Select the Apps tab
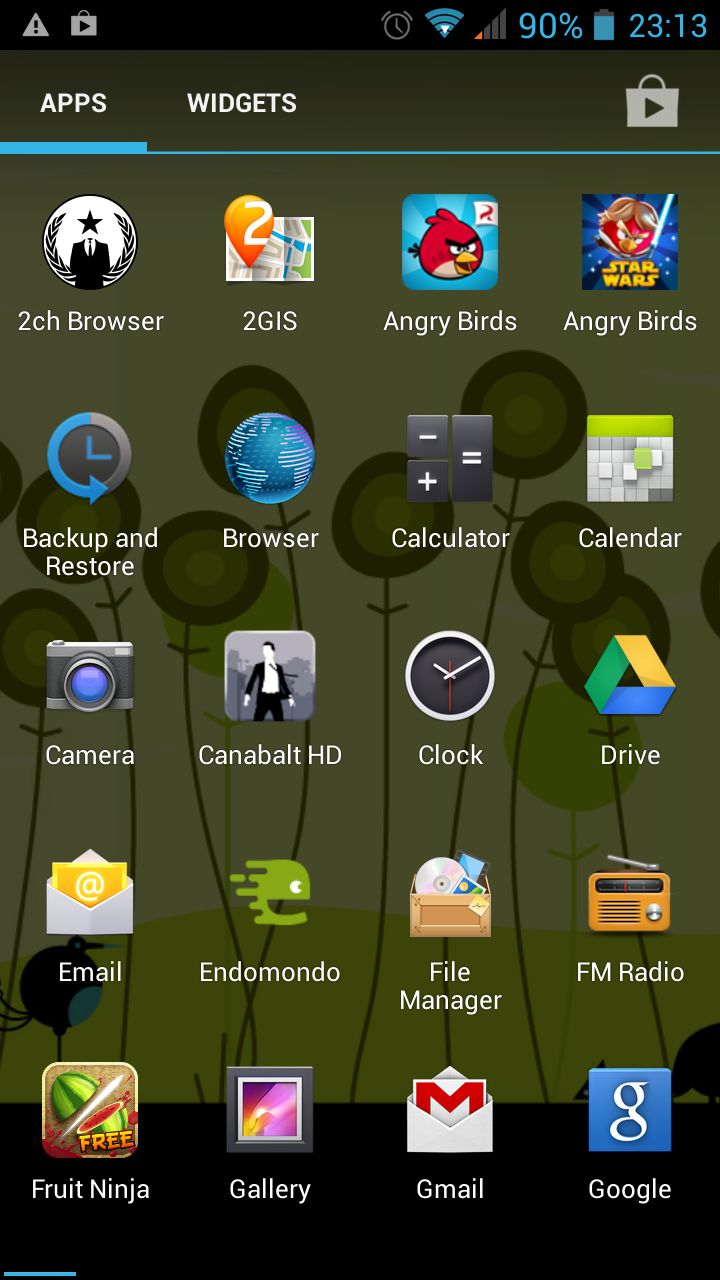The width and height of the screenshot is (720, 1280). coord(73,103)
